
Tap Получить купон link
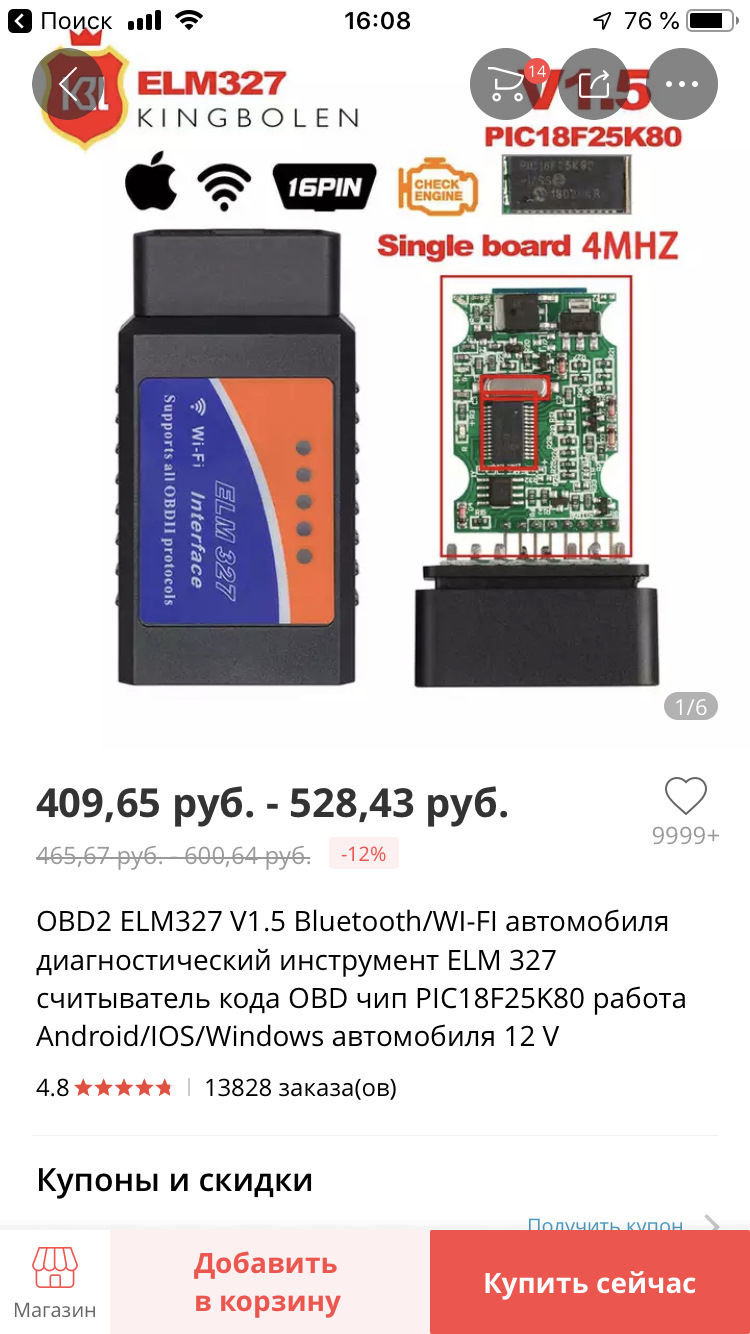click(606, 1224)
